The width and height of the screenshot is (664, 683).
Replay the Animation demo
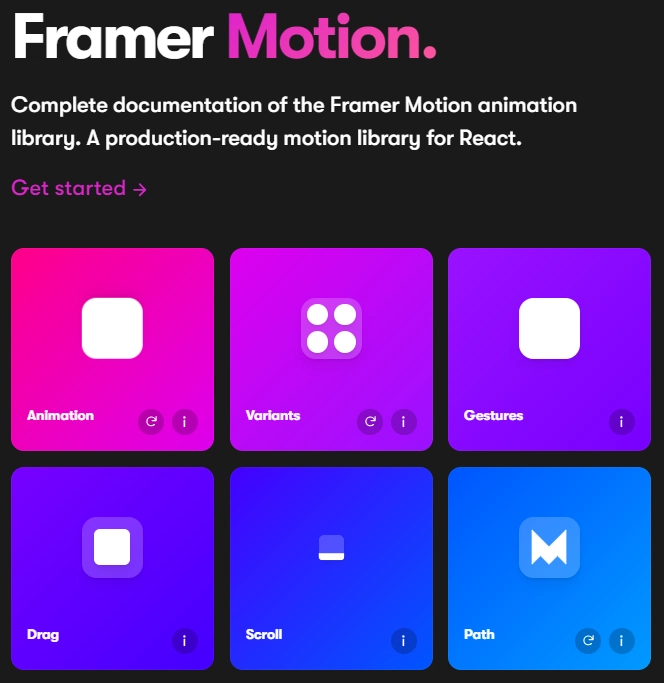[151, 422]
